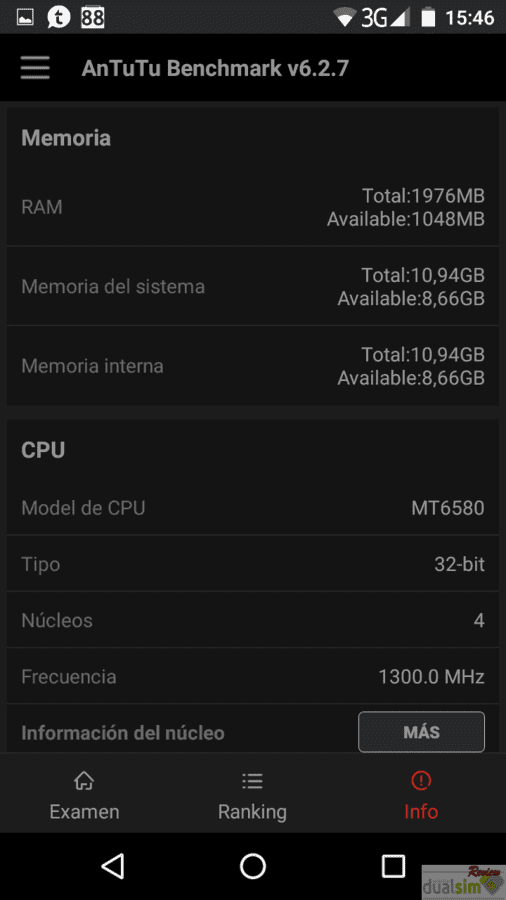
Task: Select the Info tab
Action: coord(421,795)
